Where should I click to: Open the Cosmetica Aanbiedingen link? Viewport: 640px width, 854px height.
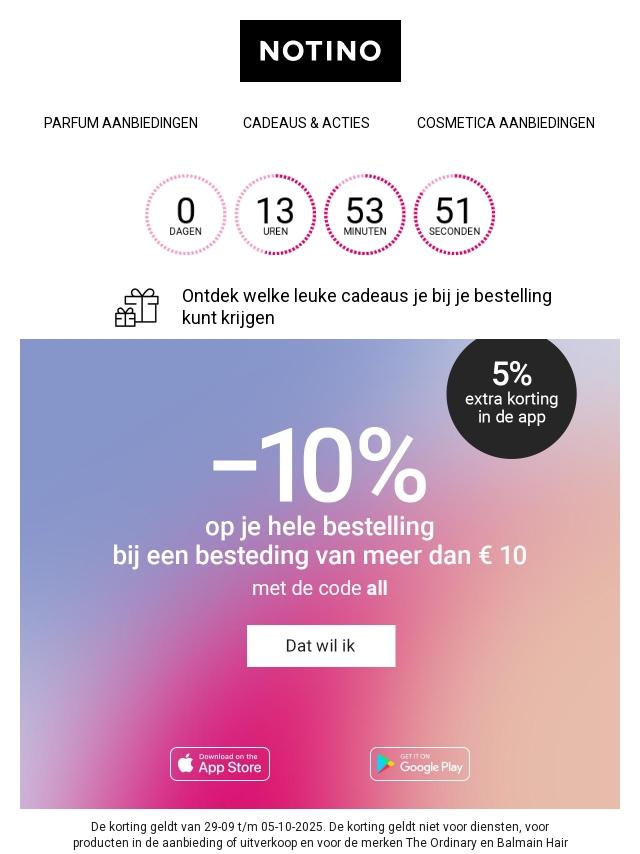(x=505, y=123)
